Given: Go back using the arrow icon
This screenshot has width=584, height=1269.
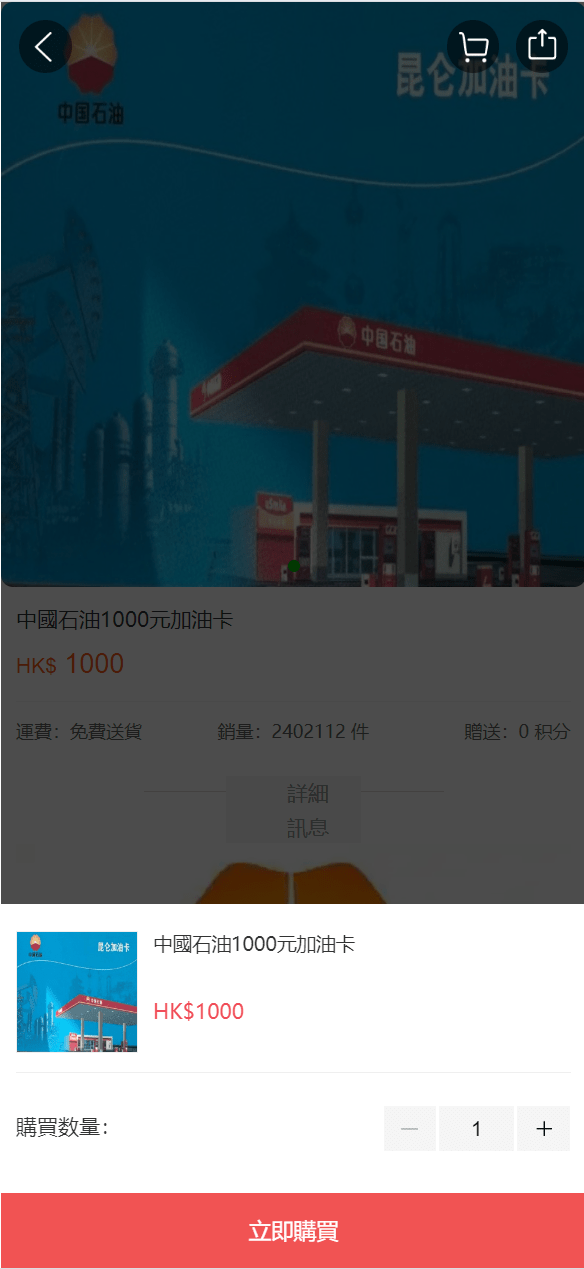Looking at the screenshot, I should (x=45, y=46).
